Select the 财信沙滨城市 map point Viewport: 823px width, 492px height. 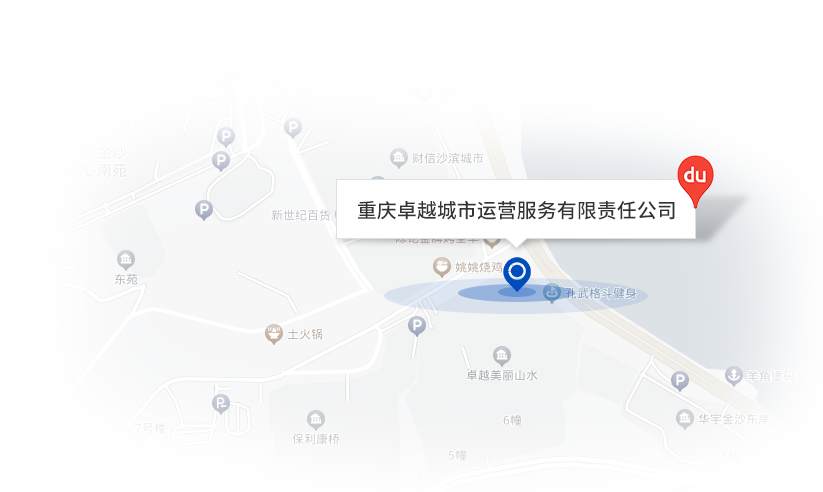[x=399, y=158]
